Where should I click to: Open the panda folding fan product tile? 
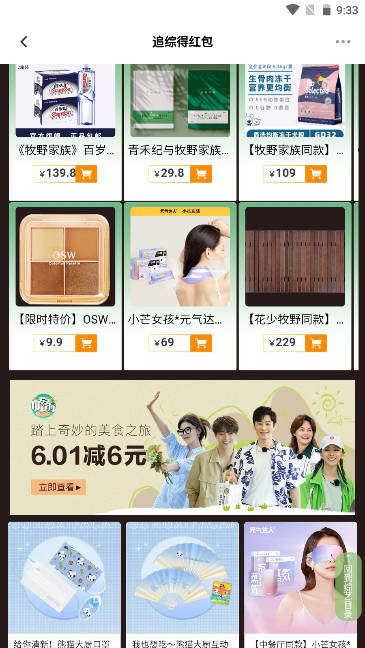click(x=182, y=585)
